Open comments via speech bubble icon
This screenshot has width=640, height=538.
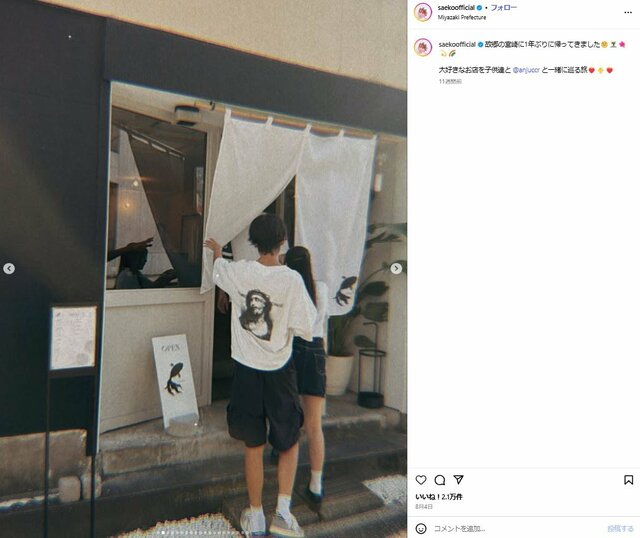[440, 480]
